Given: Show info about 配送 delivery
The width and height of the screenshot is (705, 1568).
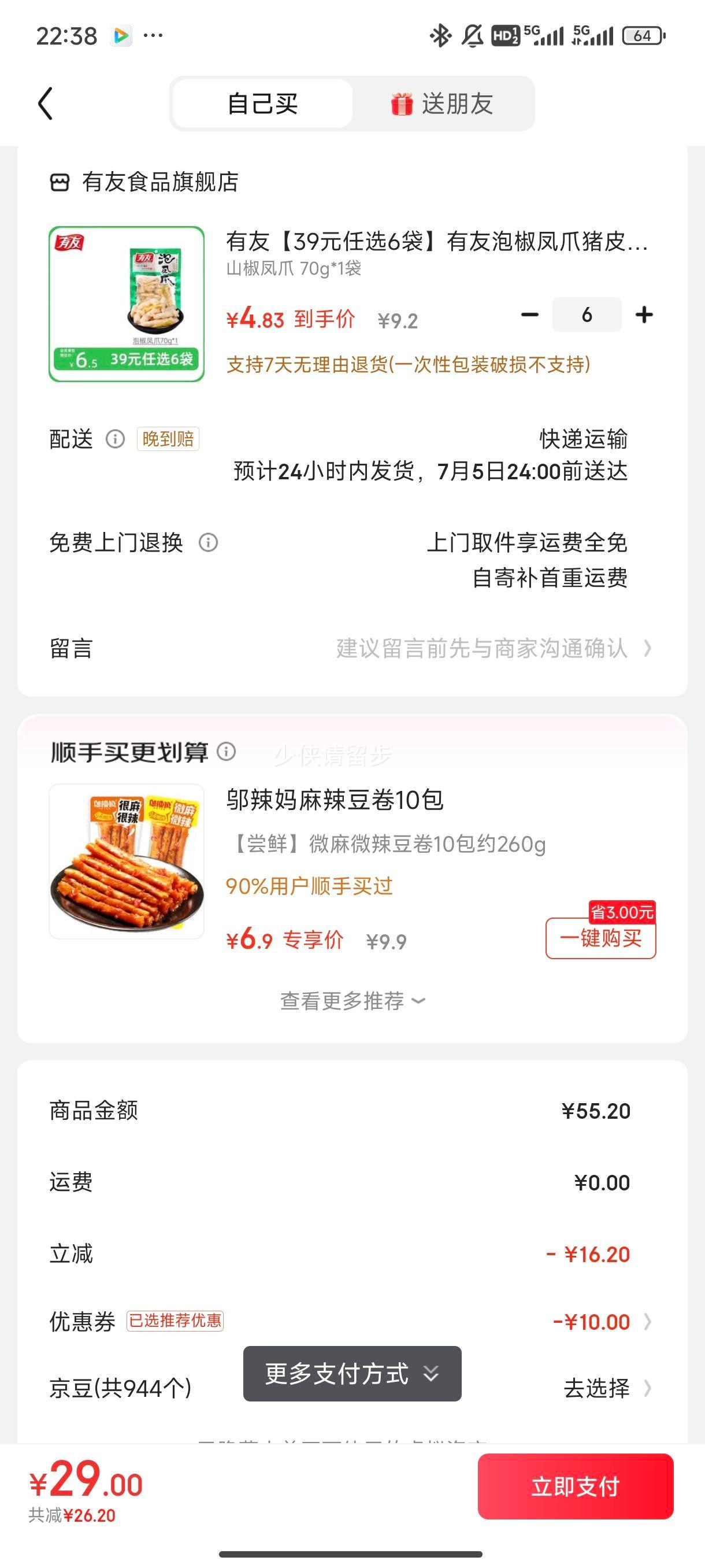Looking at the screenshot, I should point(115,439).
